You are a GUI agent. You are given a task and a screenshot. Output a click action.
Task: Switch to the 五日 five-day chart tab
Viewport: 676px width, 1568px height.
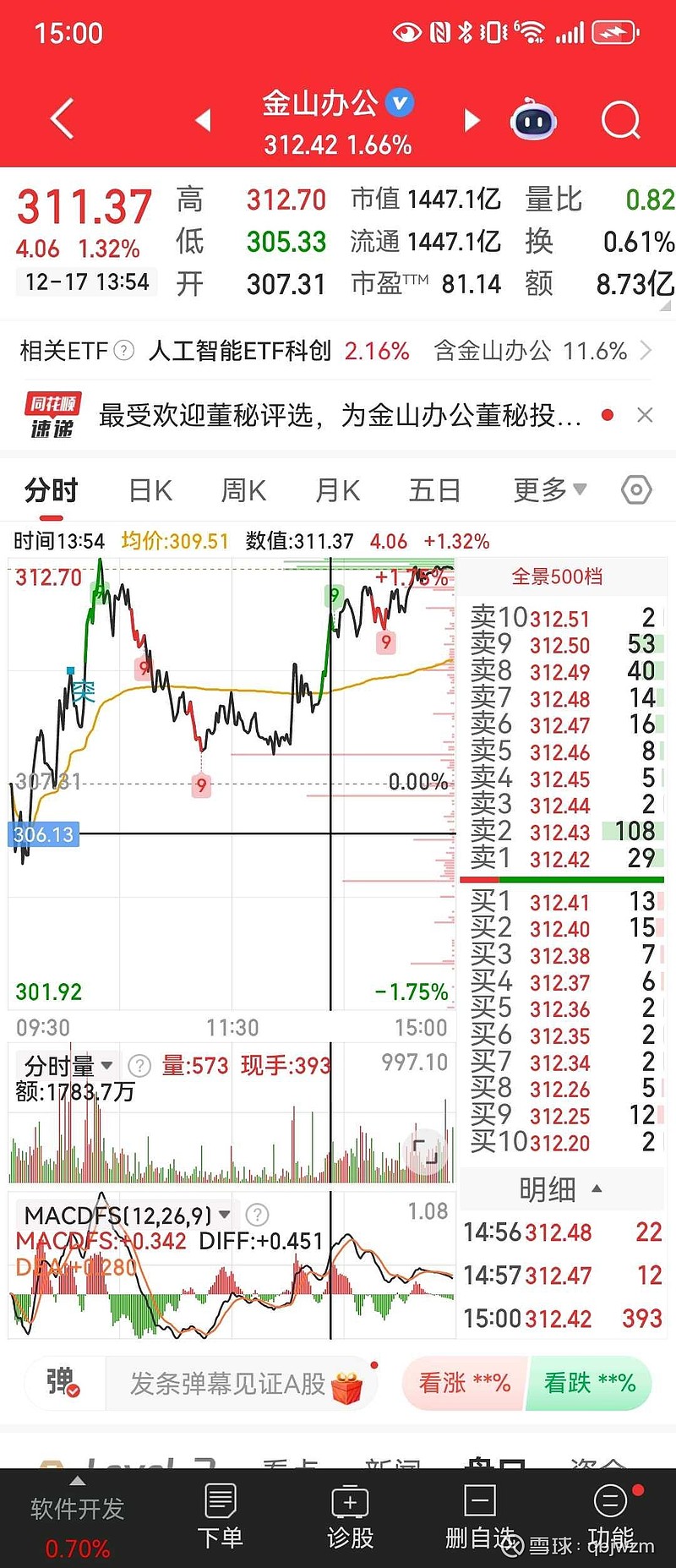[x=433, y=489]
